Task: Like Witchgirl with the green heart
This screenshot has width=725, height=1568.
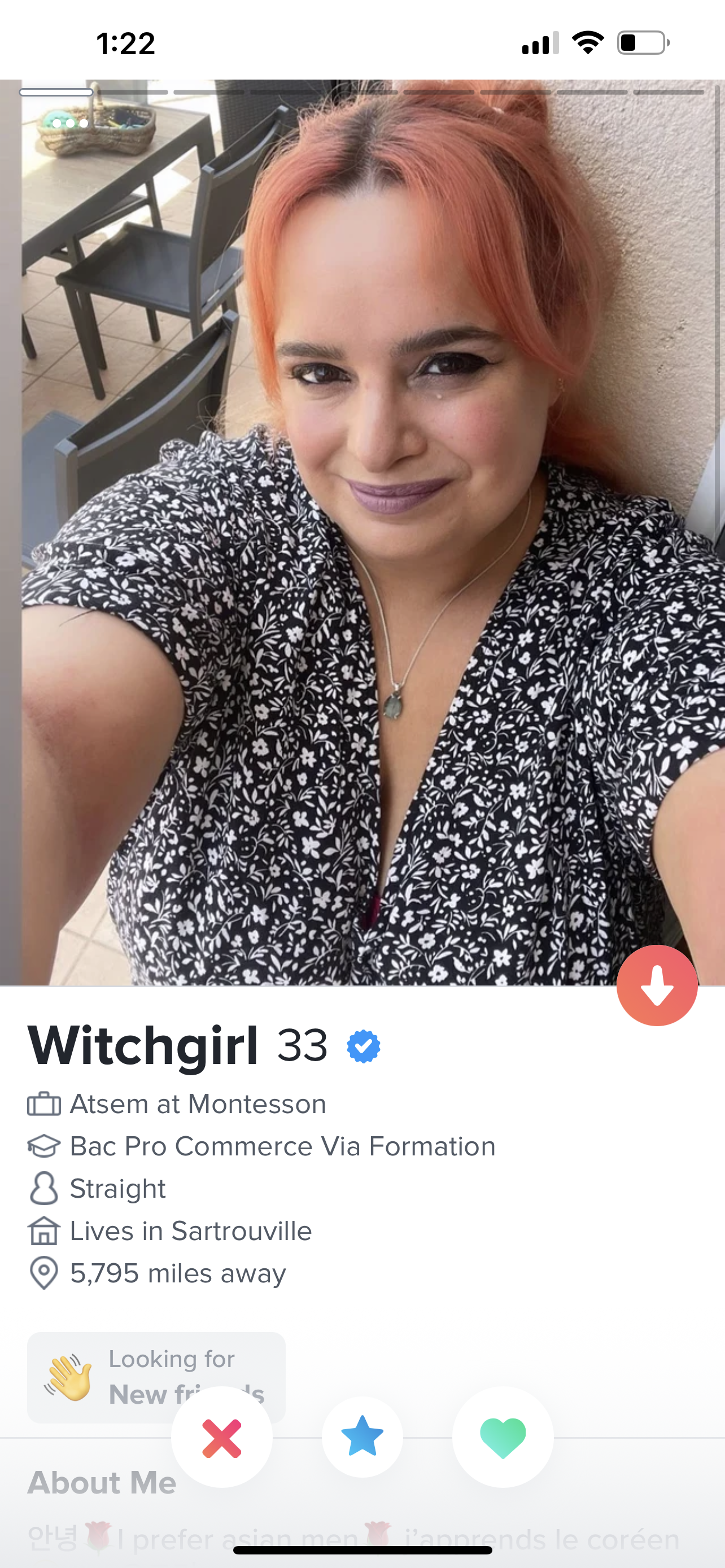Action: tap(503, 1438)
